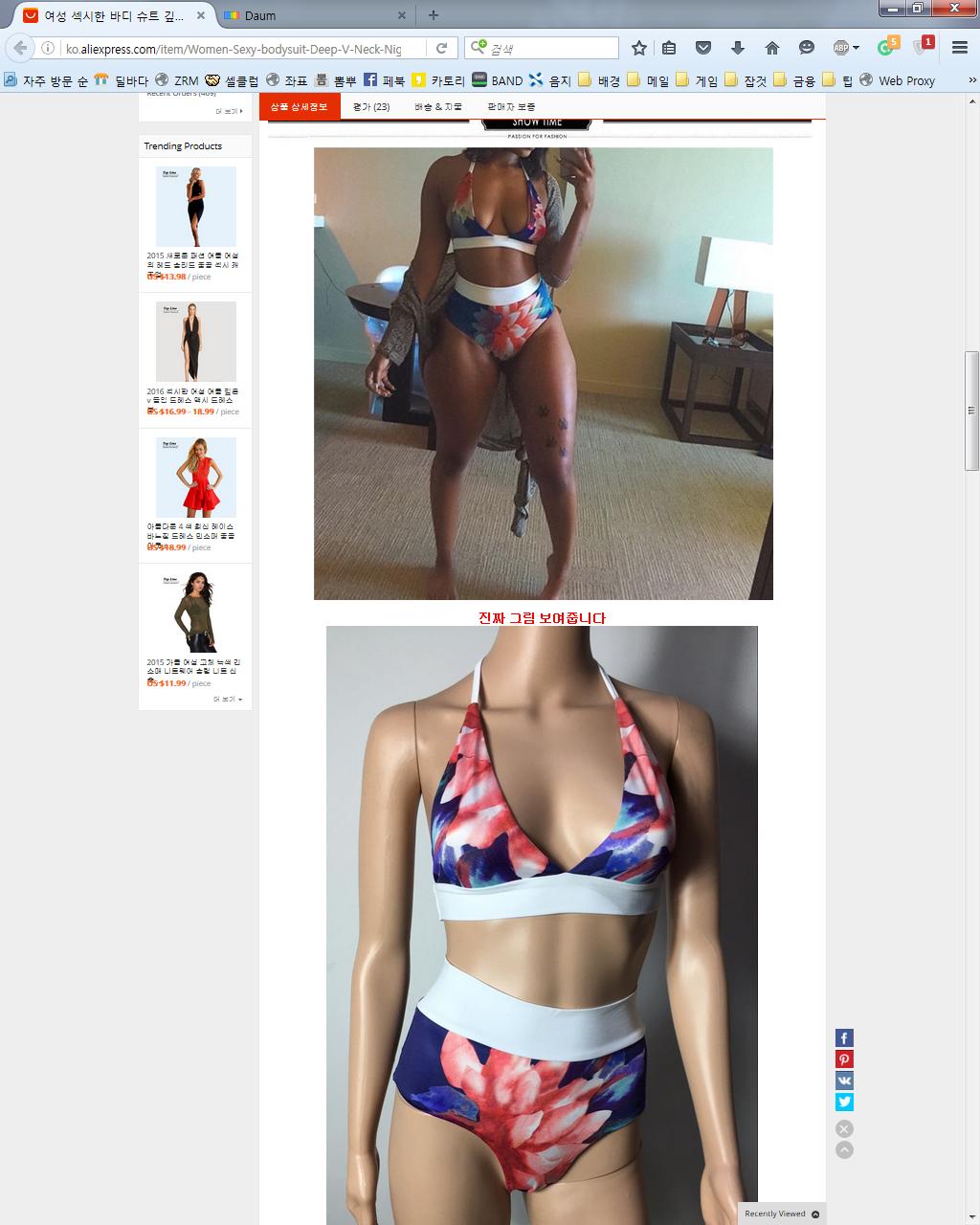Go to the browser home page
Screen dimensions: 980x1225
pos(771,48)
